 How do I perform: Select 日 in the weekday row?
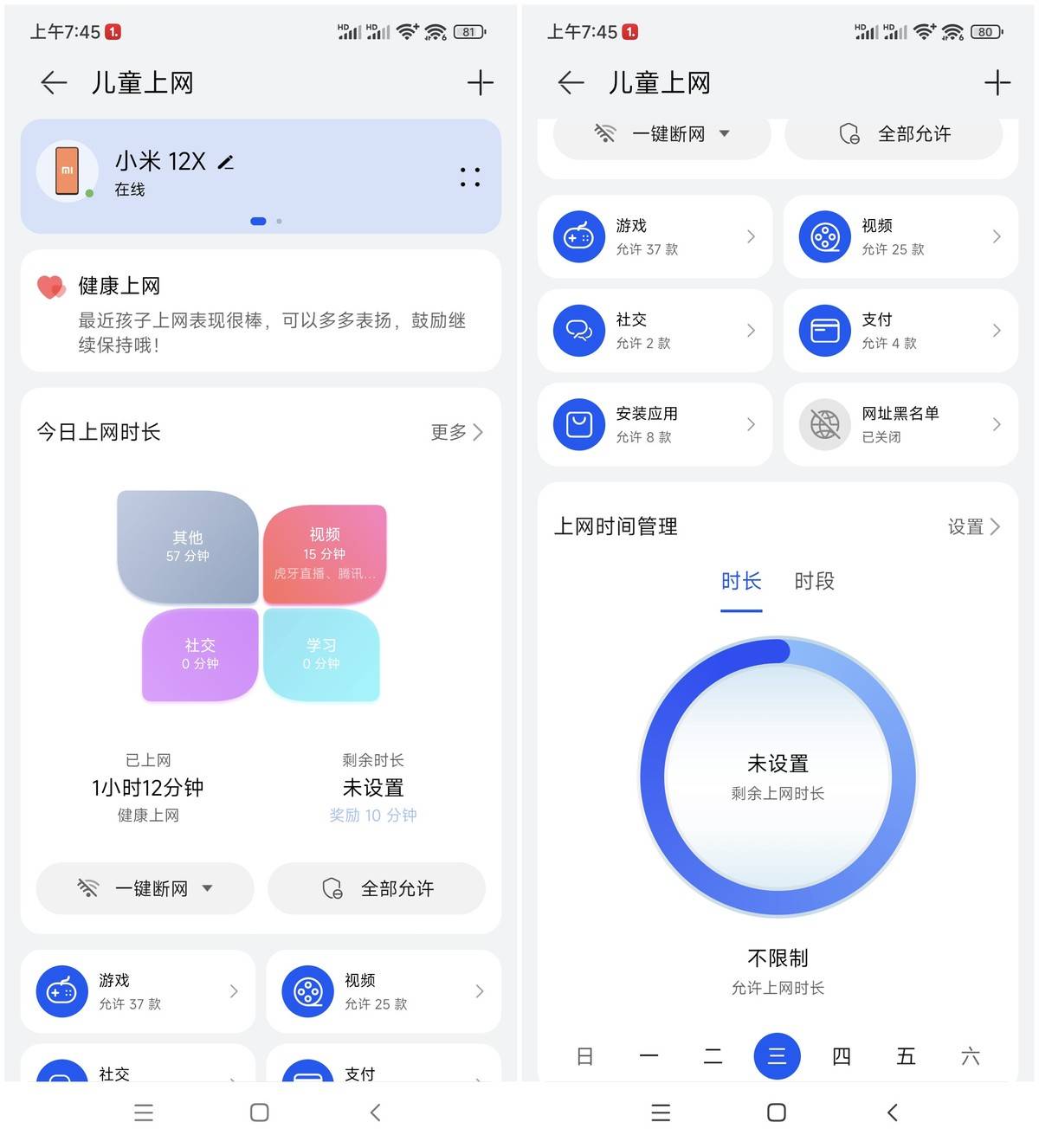[584, 1056]
